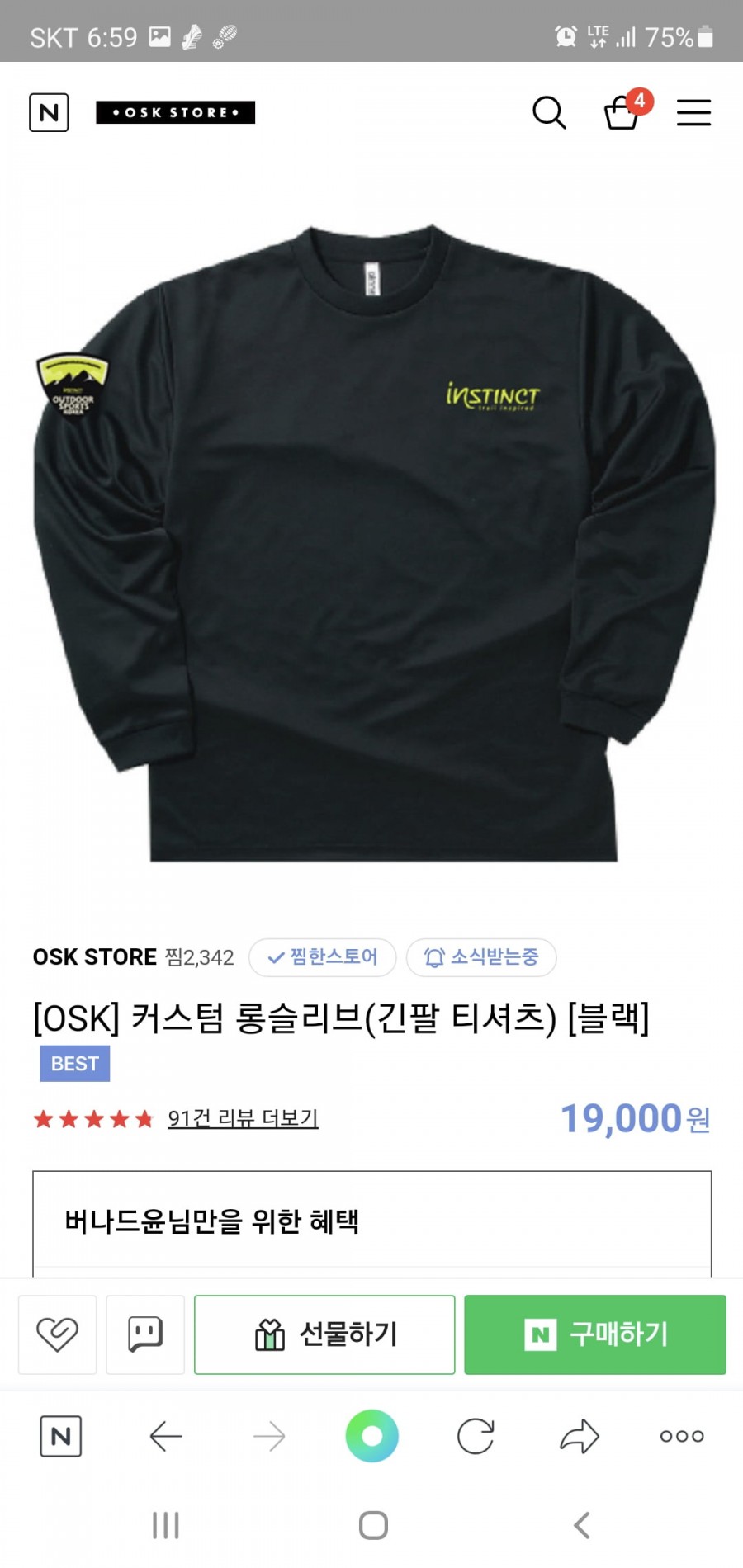
Task: Reload the current page
Action: click(x=476, y=1437)
